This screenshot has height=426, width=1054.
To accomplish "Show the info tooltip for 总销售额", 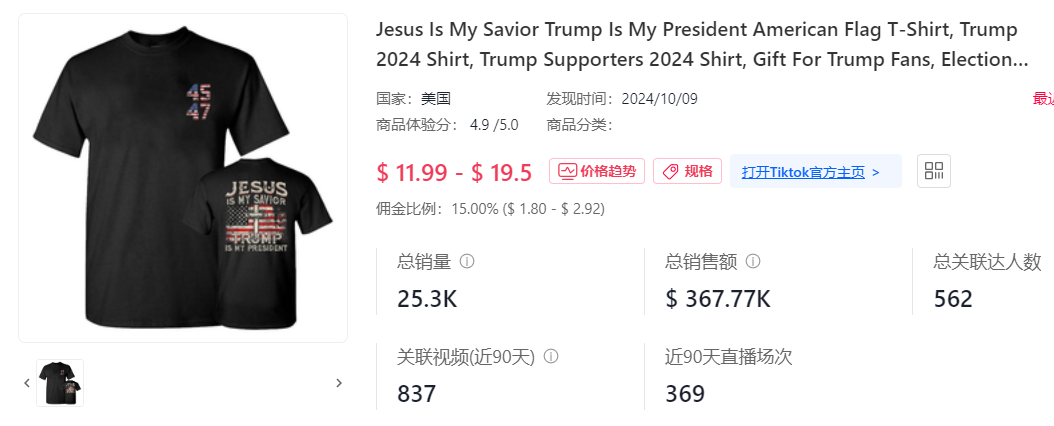I will tap(753, 262).
